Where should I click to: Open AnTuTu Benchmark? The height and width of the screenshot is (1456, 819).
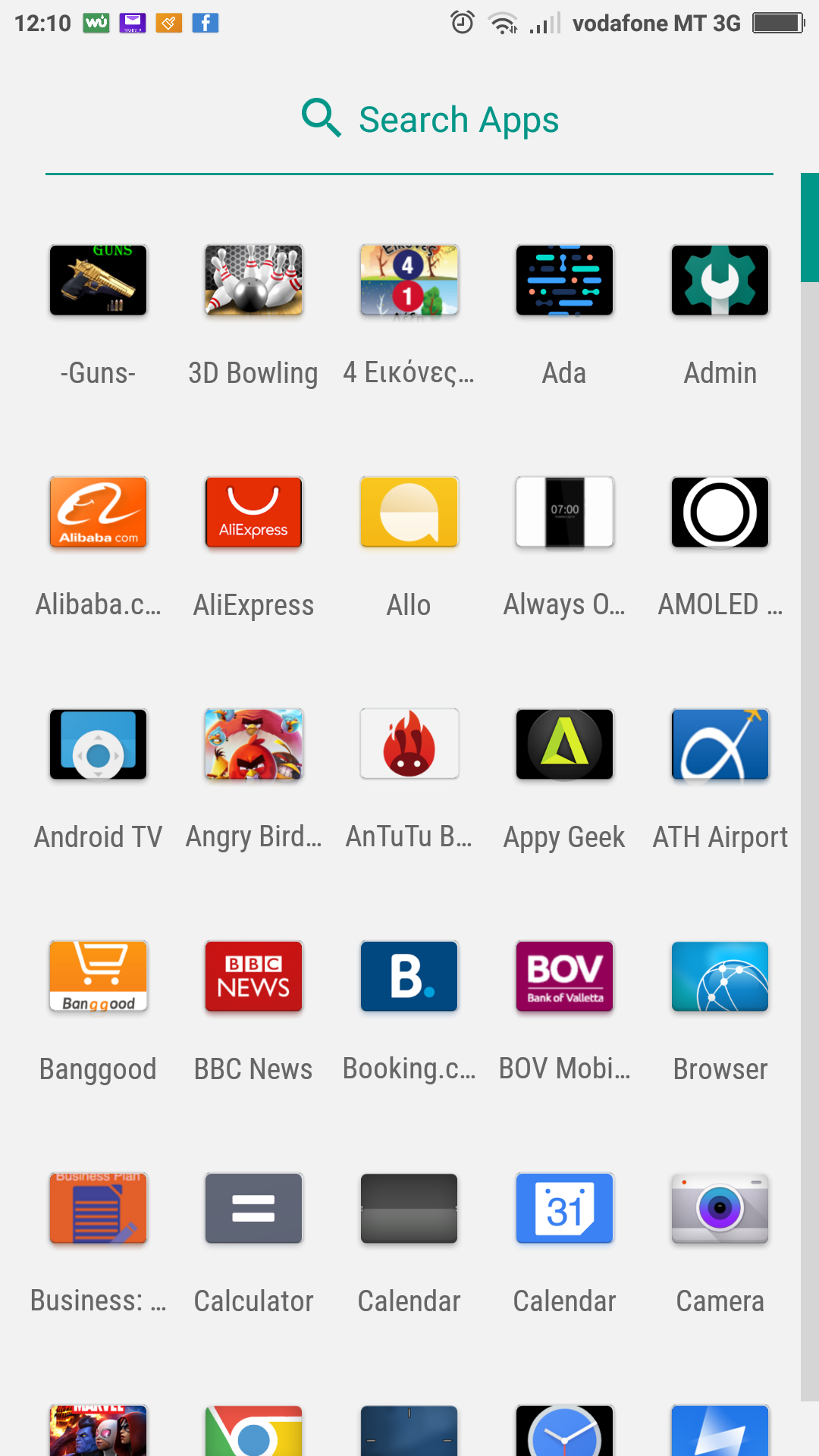pos(409,745)
